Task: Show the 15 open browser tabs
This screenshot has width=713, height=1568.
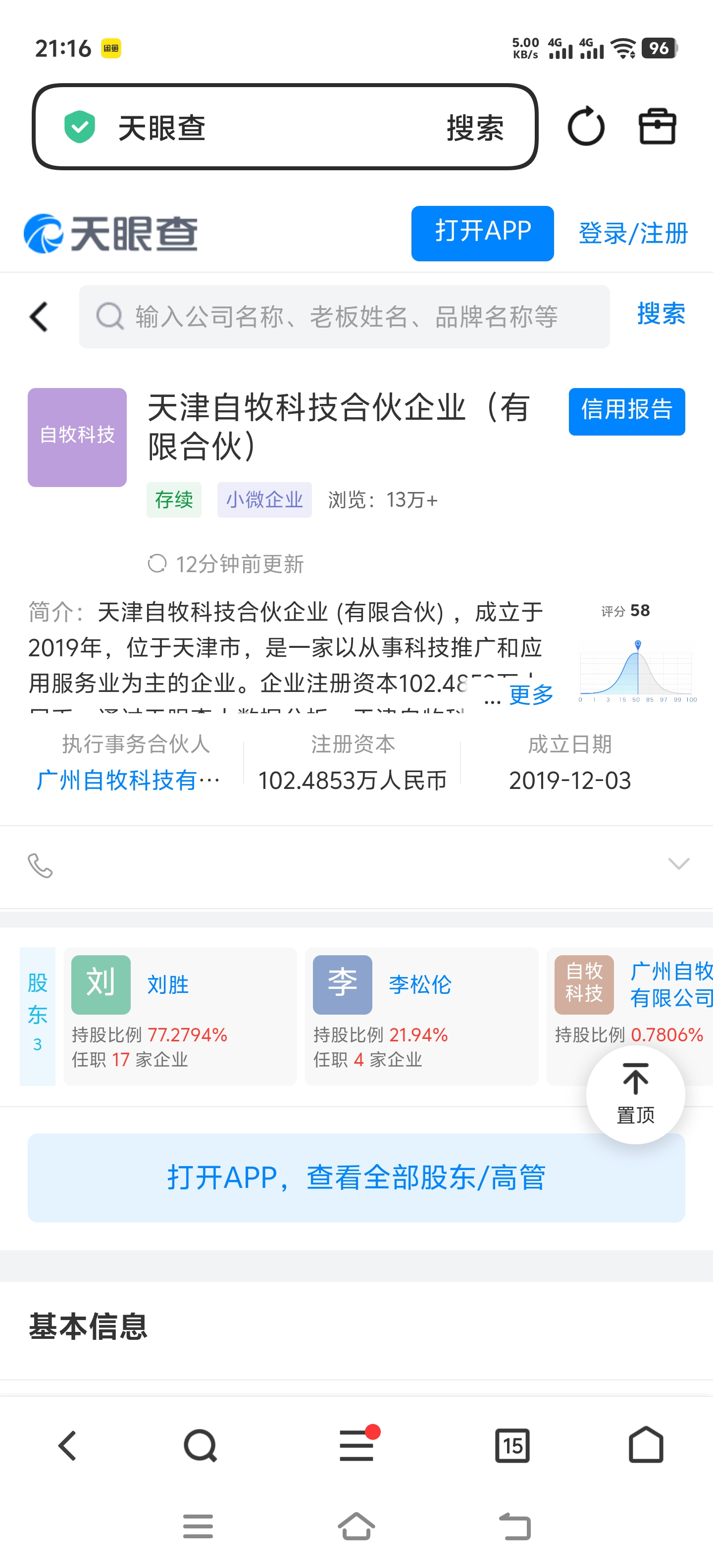Action: coord(512,1445)
